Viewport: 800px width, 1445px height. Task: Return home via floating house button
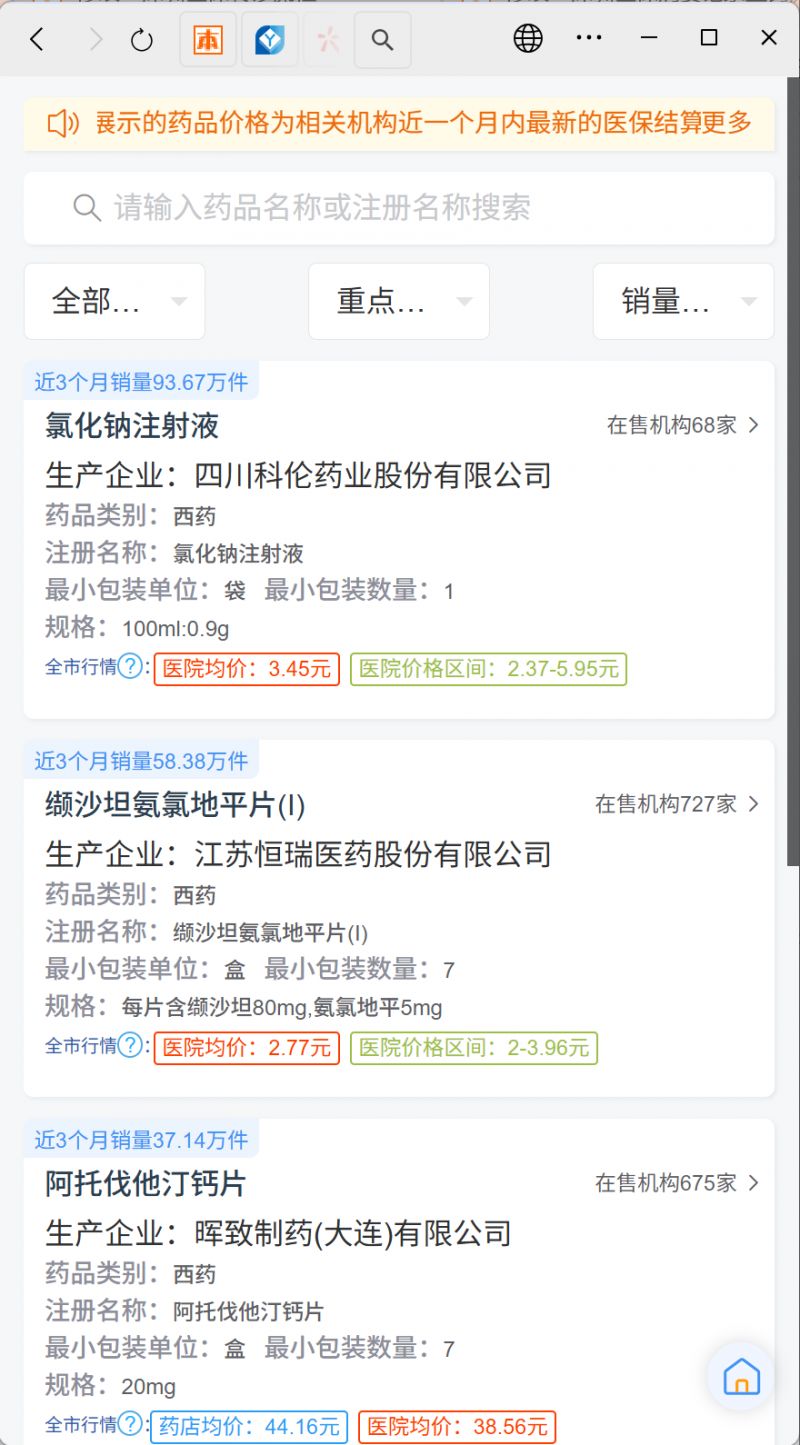[x=740, y=1377]
